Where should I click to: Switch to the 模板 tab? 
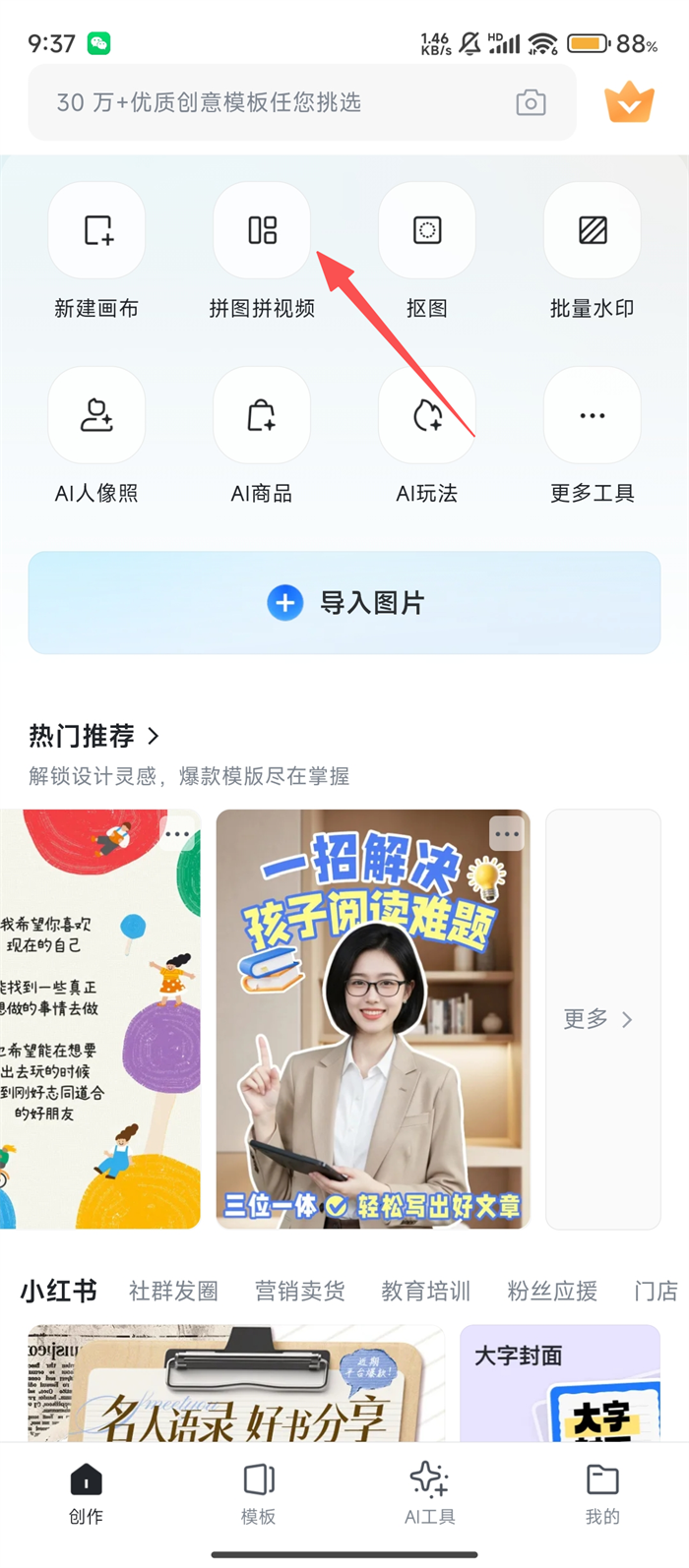[258, 1492]
